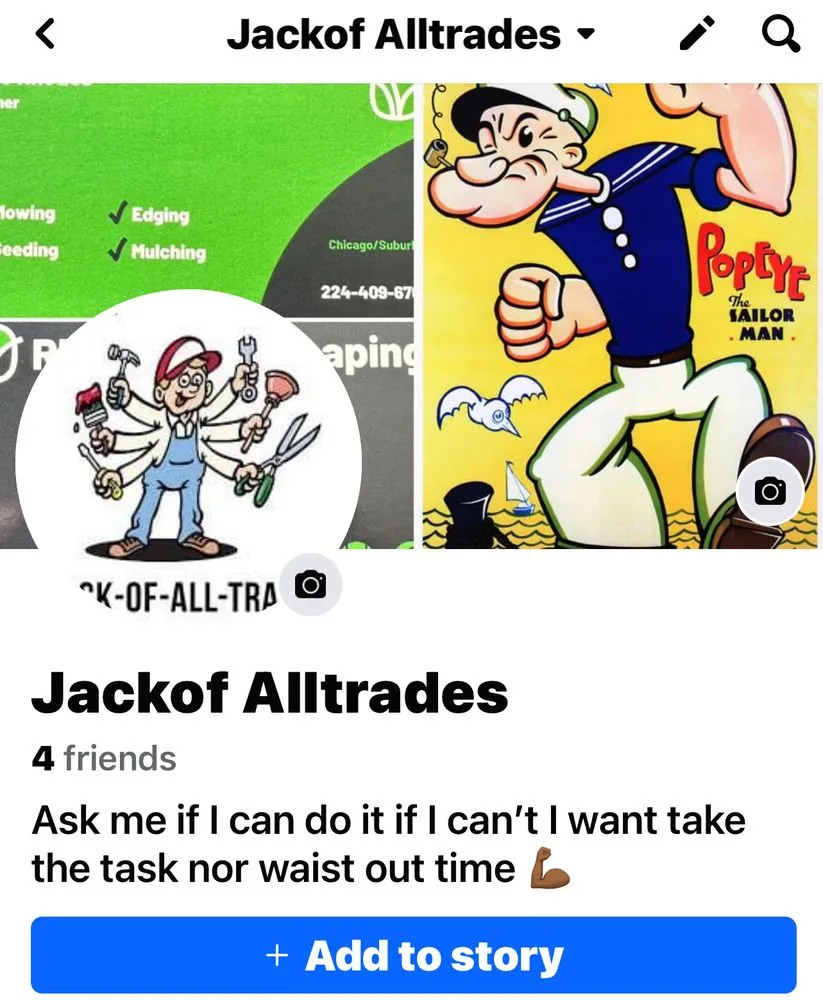
Task: Update profile picture via camera icon
Action: tap(310, 584)
